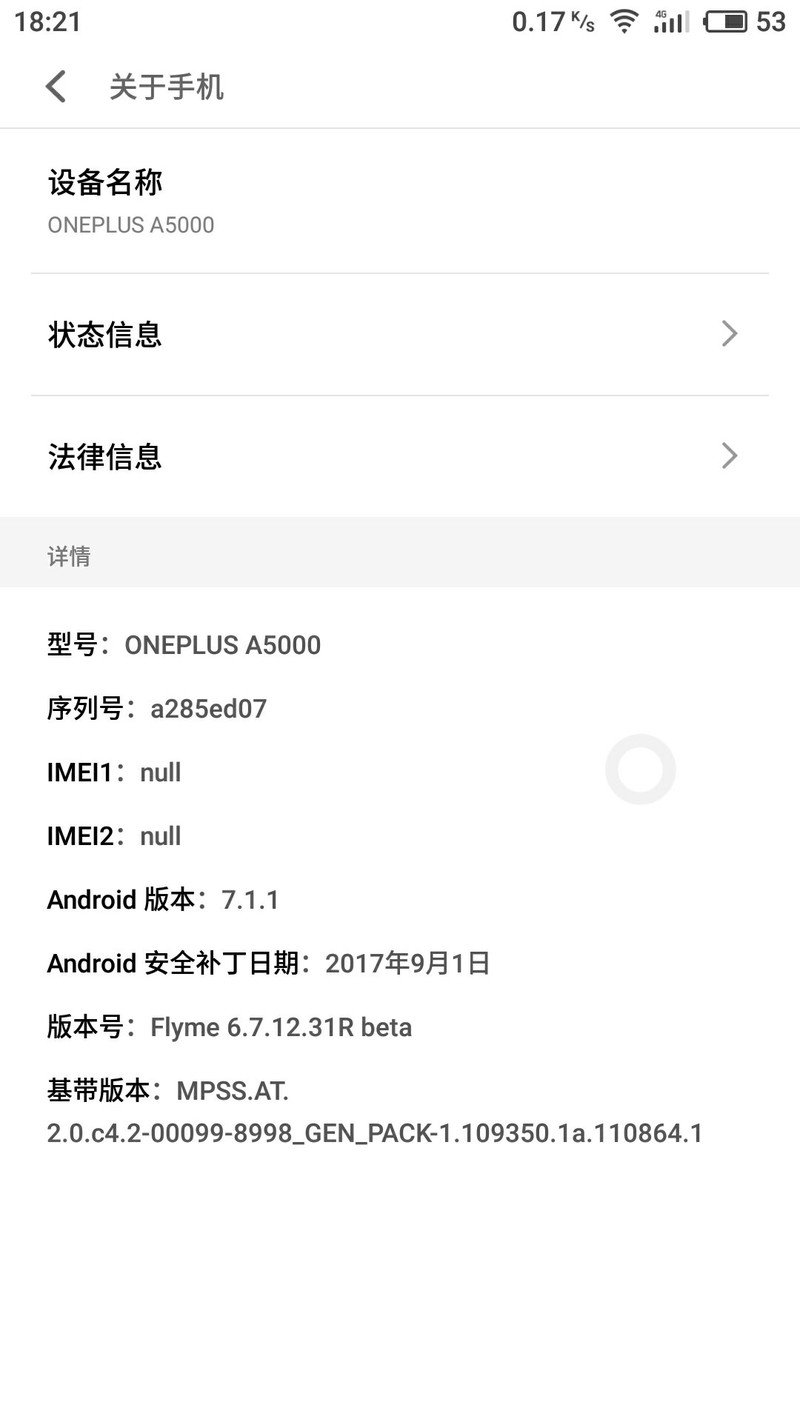Tap the serial number a285ed07
This screenshot has width=800, height=1422.
click(208, 708)
